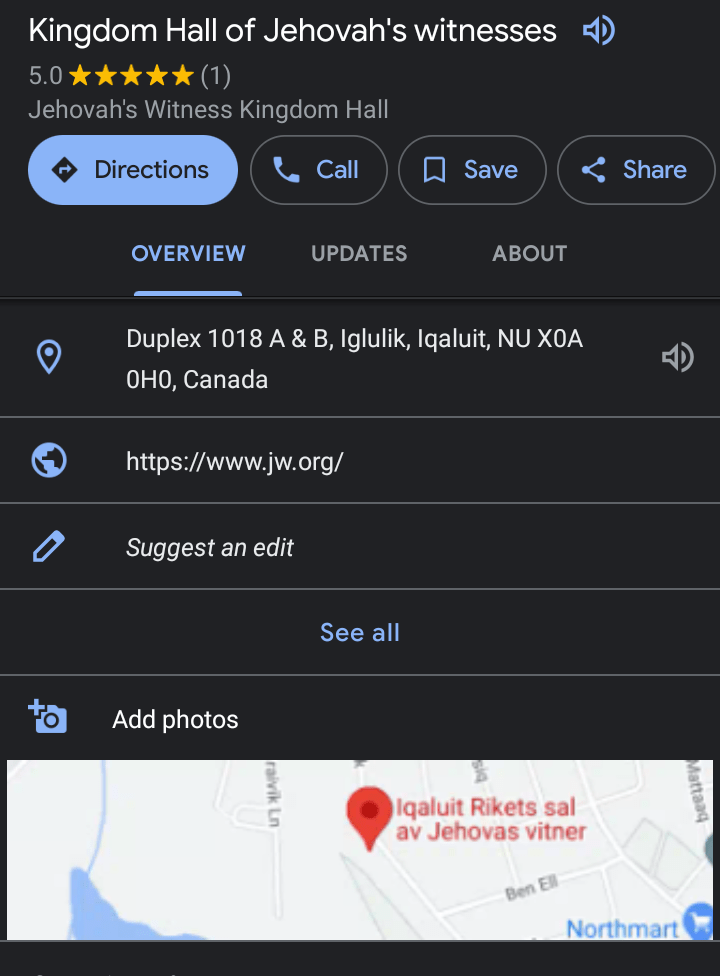720x976 pixels.
Task: Switch to the Updates tab
Action: (359, 254)
